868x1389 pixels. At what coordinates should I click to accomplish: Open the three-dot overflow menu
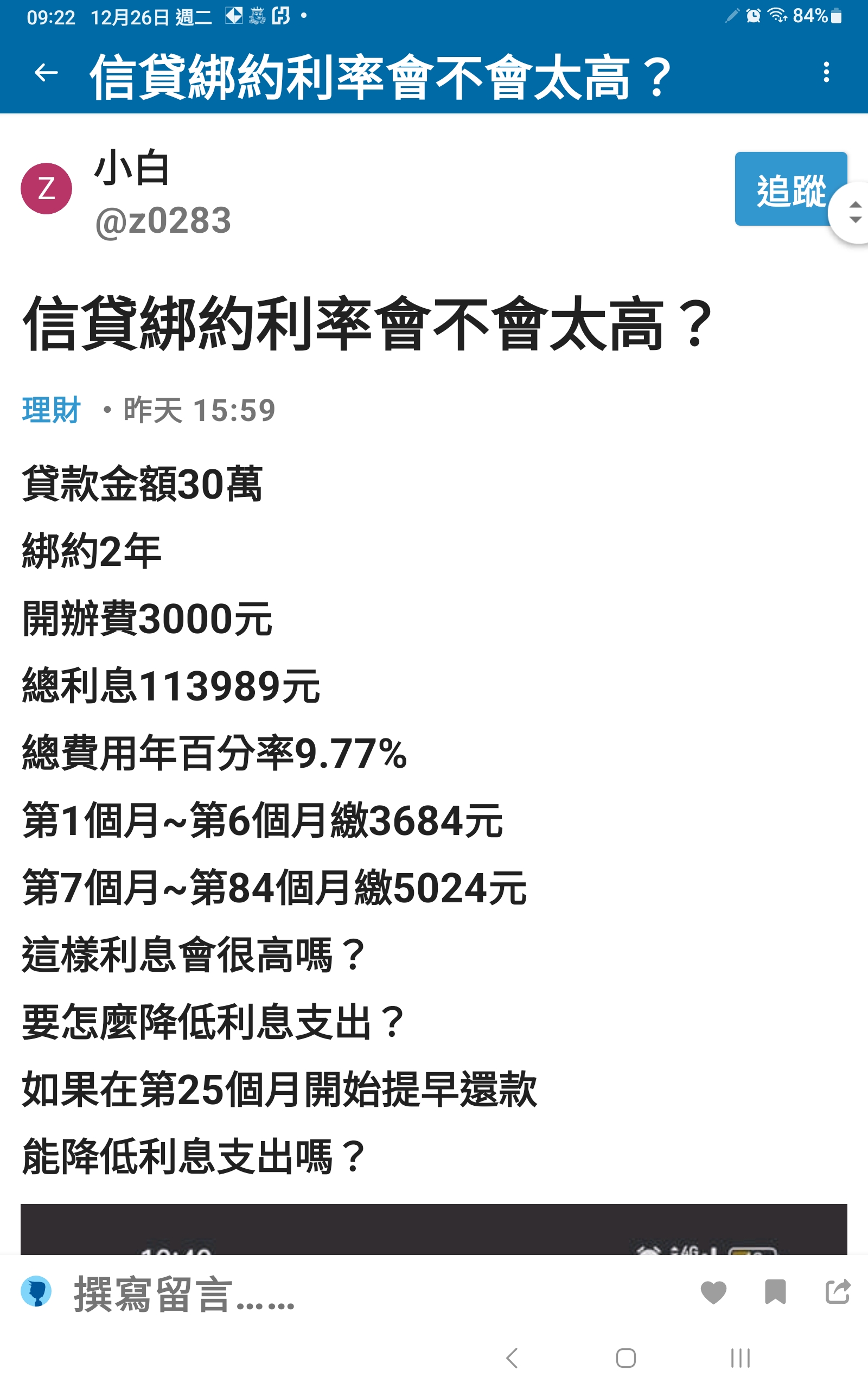pyautogui.click(x=826, y=72)
